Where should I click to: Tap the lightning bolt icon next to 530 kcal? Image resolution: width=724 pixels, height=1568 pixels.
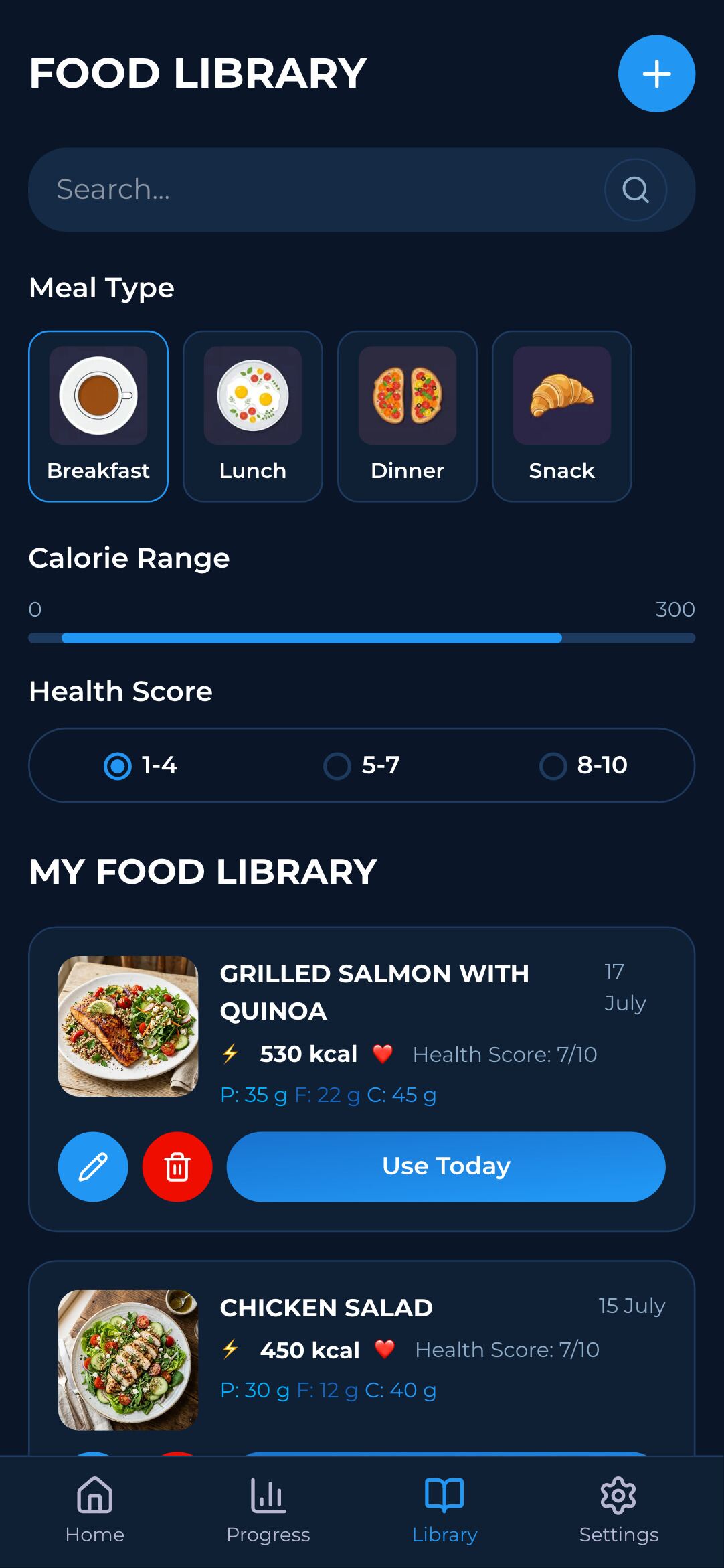[x=230, y=1053]
